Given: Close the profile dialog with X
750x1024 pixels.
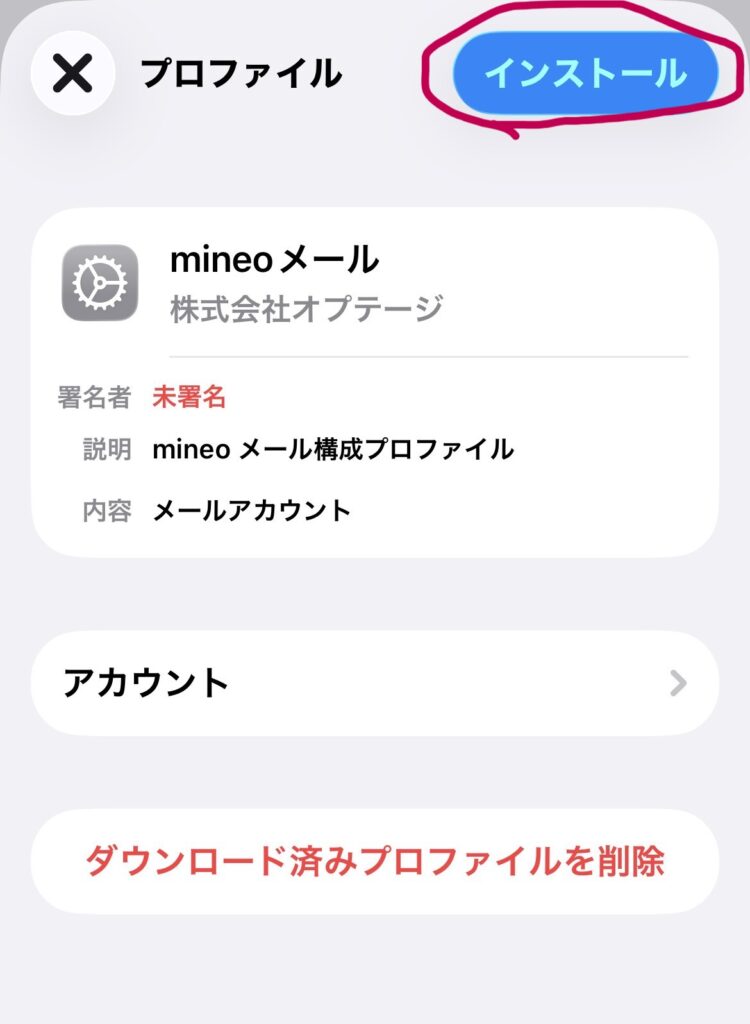Looking at the screenshot, I should point(73,73).
